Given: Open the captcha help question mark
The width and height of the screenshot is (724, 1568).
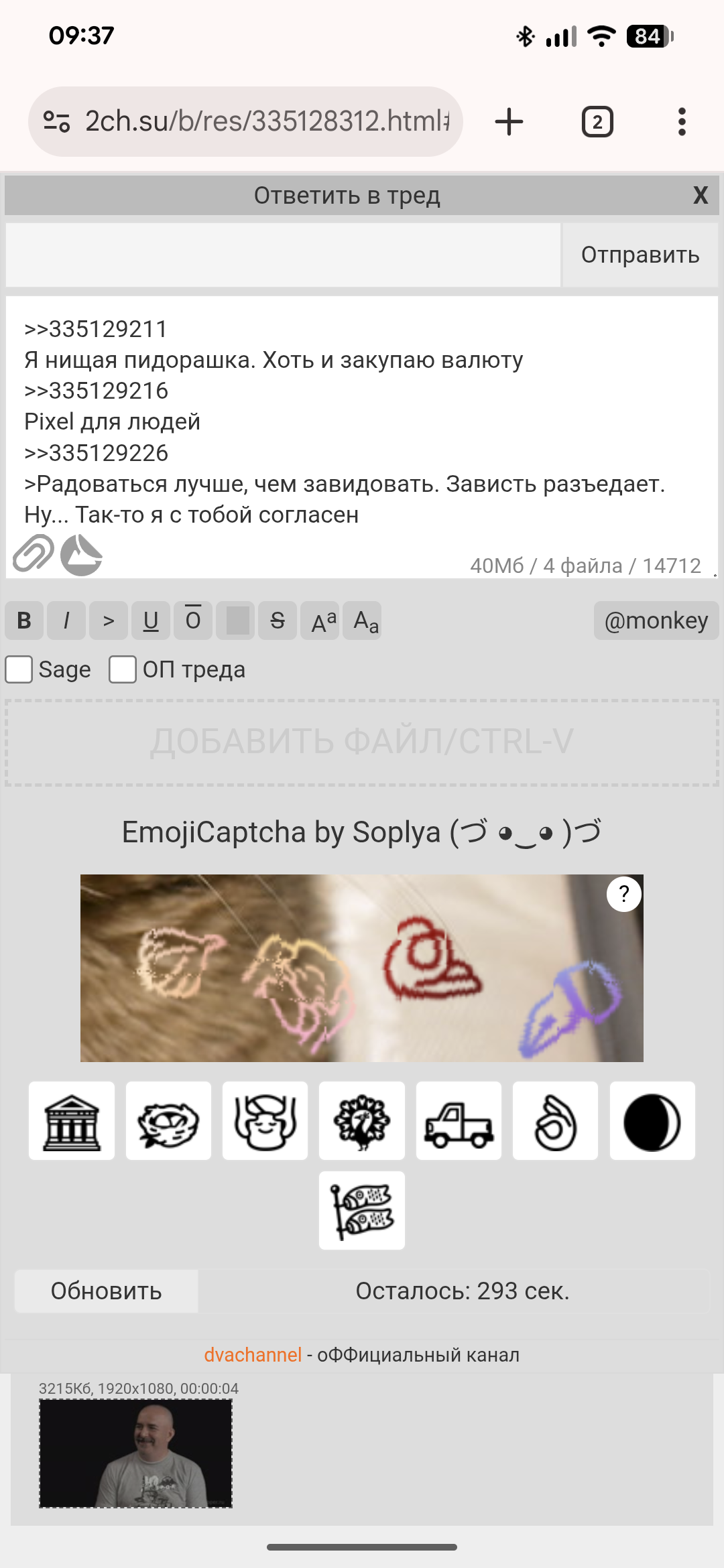Looking at the screenshot, I should point(624,894).
